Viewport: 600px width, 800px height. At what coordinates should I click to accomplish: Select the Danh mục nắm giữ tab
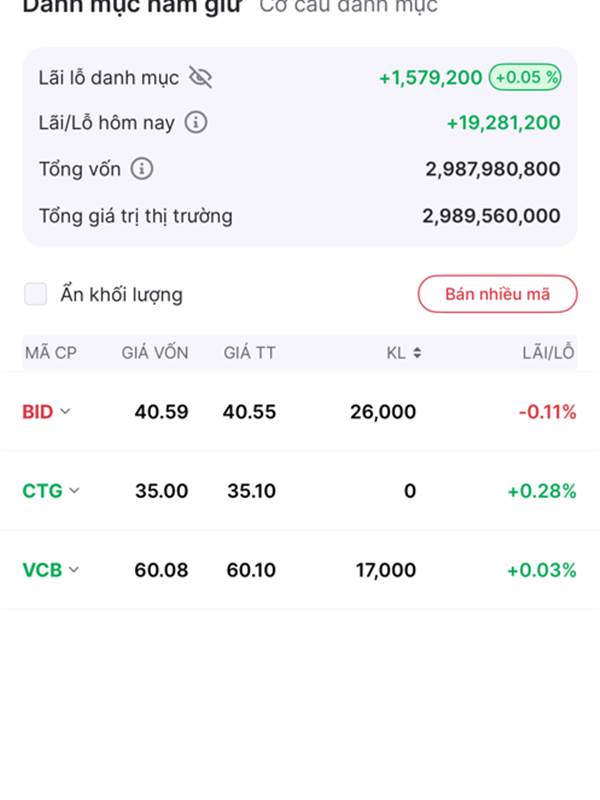tap(132, 7)
